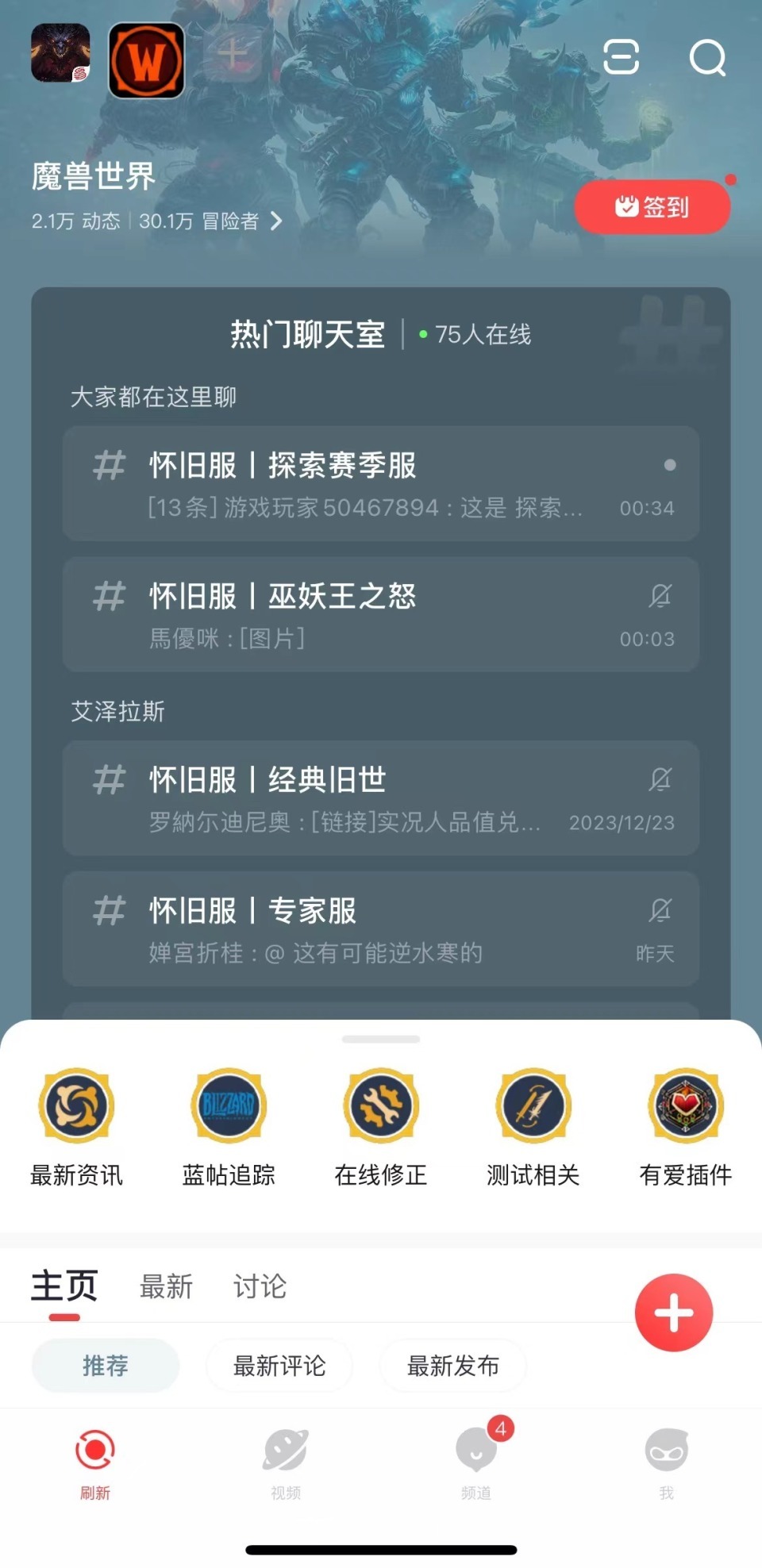Open the search icon
Viewport: 762px width, 1568px height.
[707, 57]
